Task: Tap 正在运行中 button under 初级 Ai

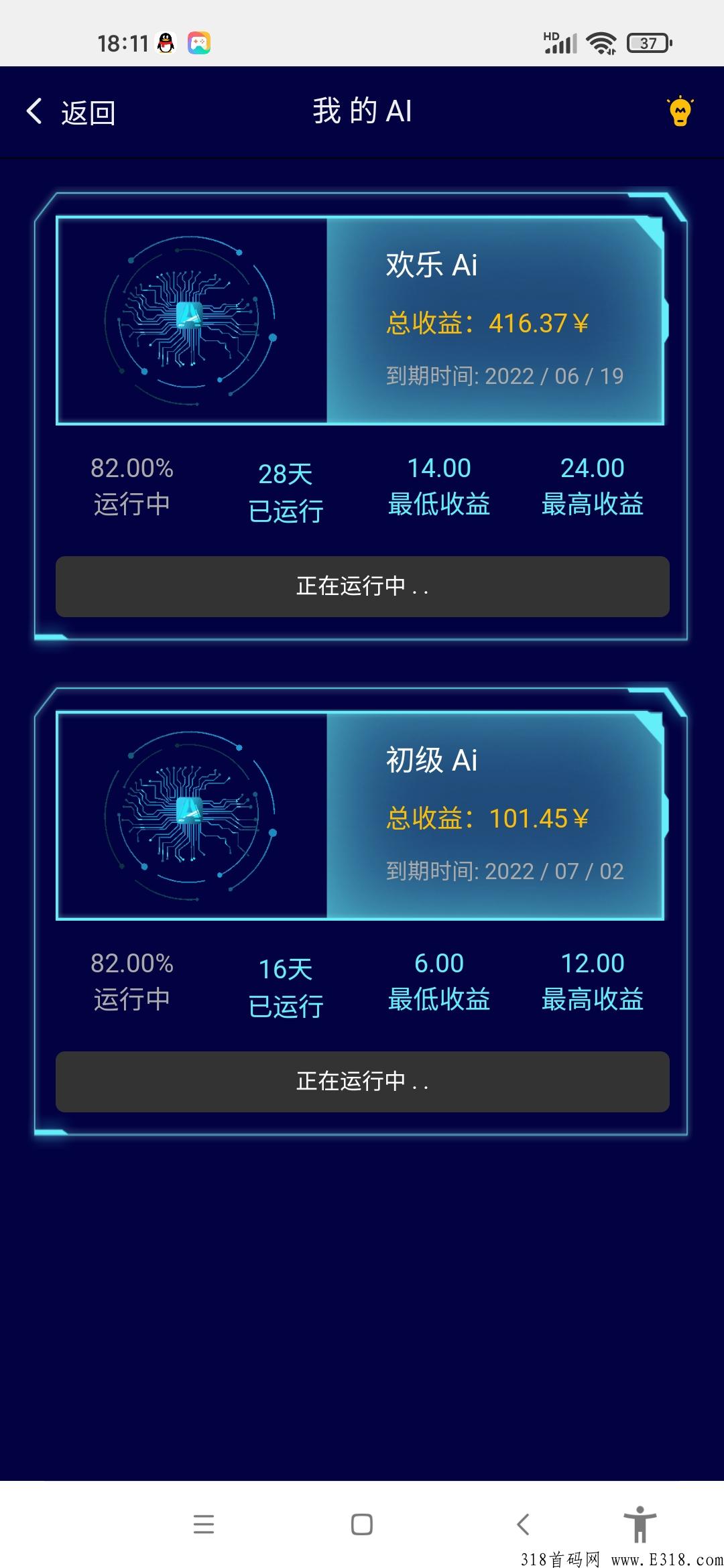Action: coord(362,1082)
